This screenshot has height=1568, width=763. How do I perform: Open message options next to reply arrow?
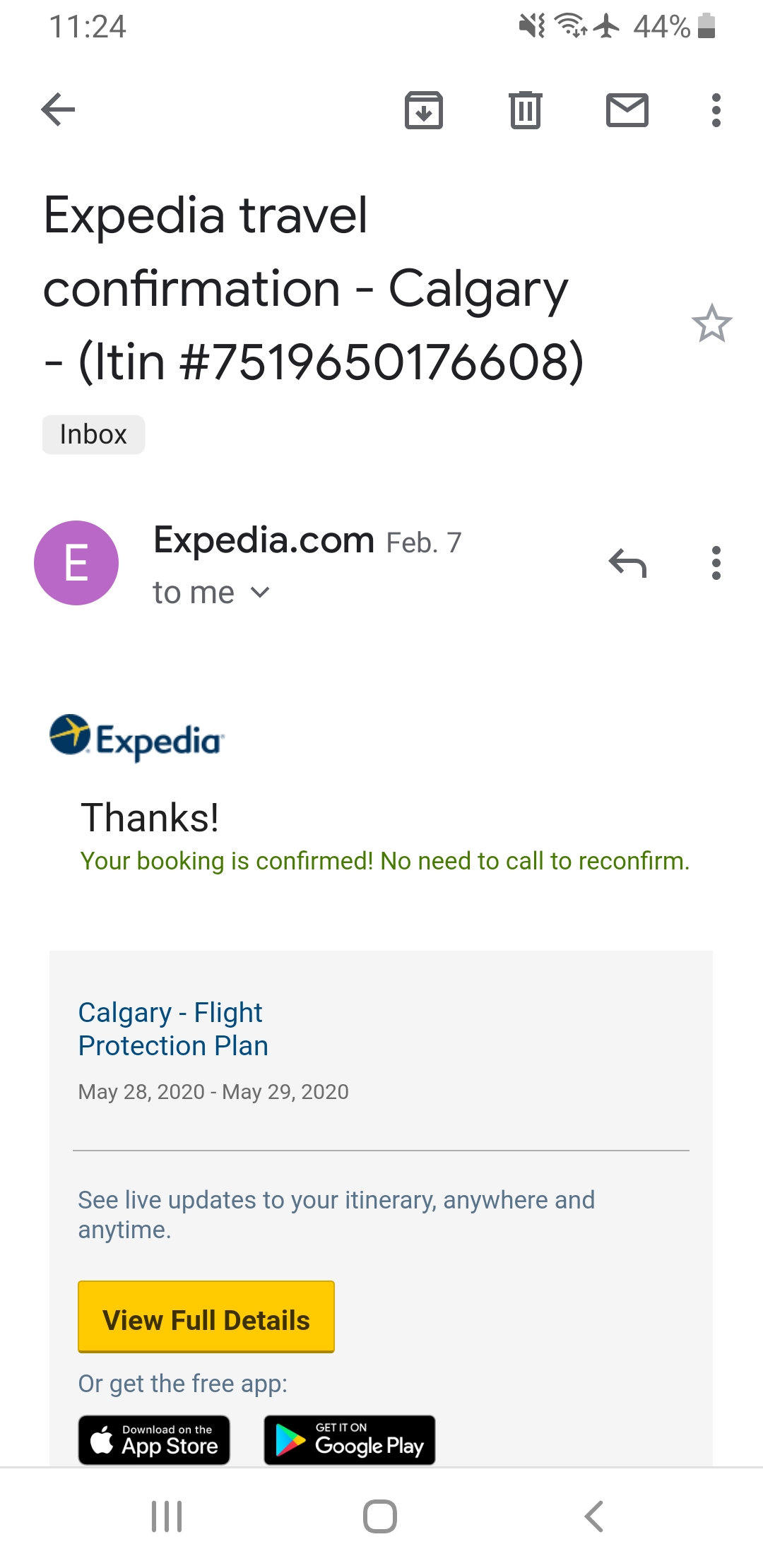pos(716,563)
